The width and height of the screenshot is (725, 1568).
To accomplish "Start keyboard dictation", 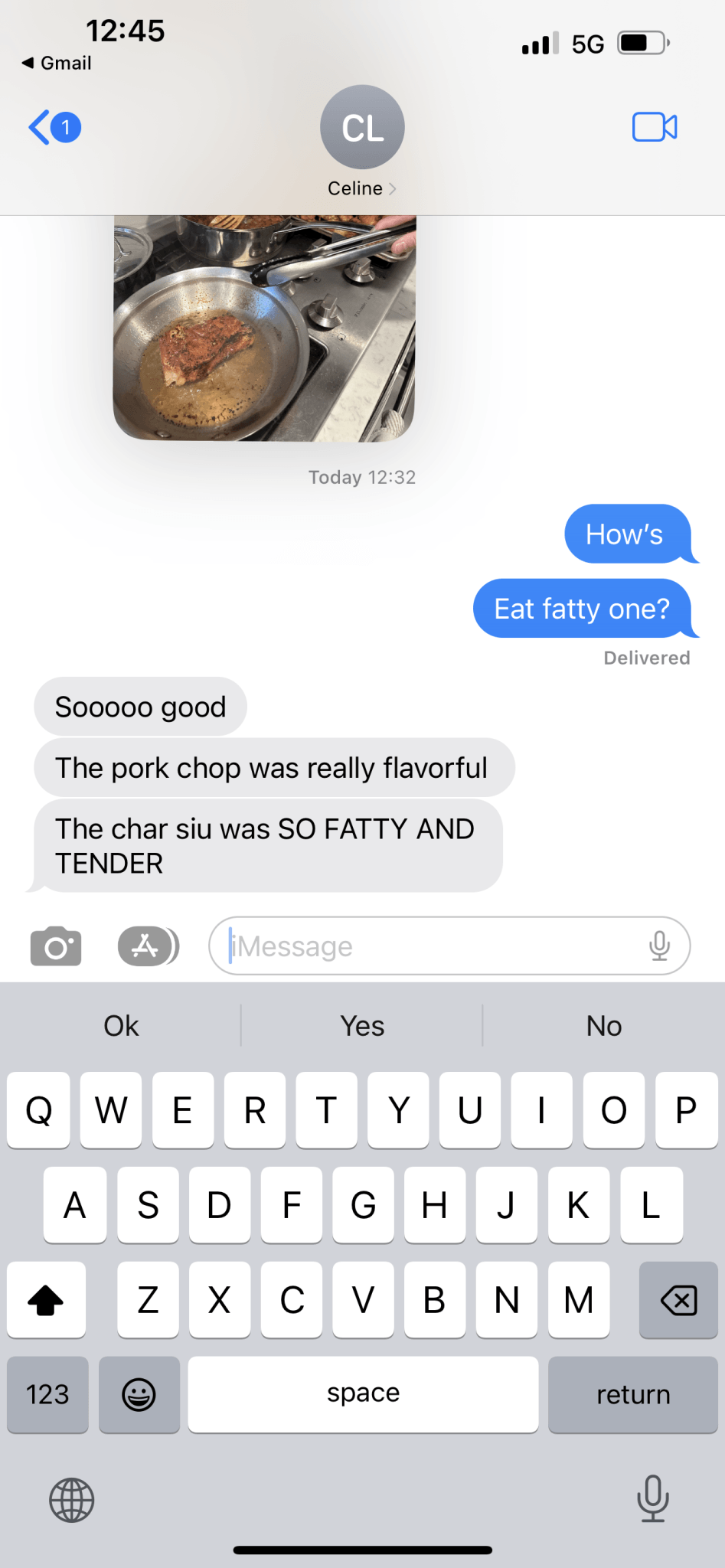I will pyautogui.click(x=652, y=1498).
